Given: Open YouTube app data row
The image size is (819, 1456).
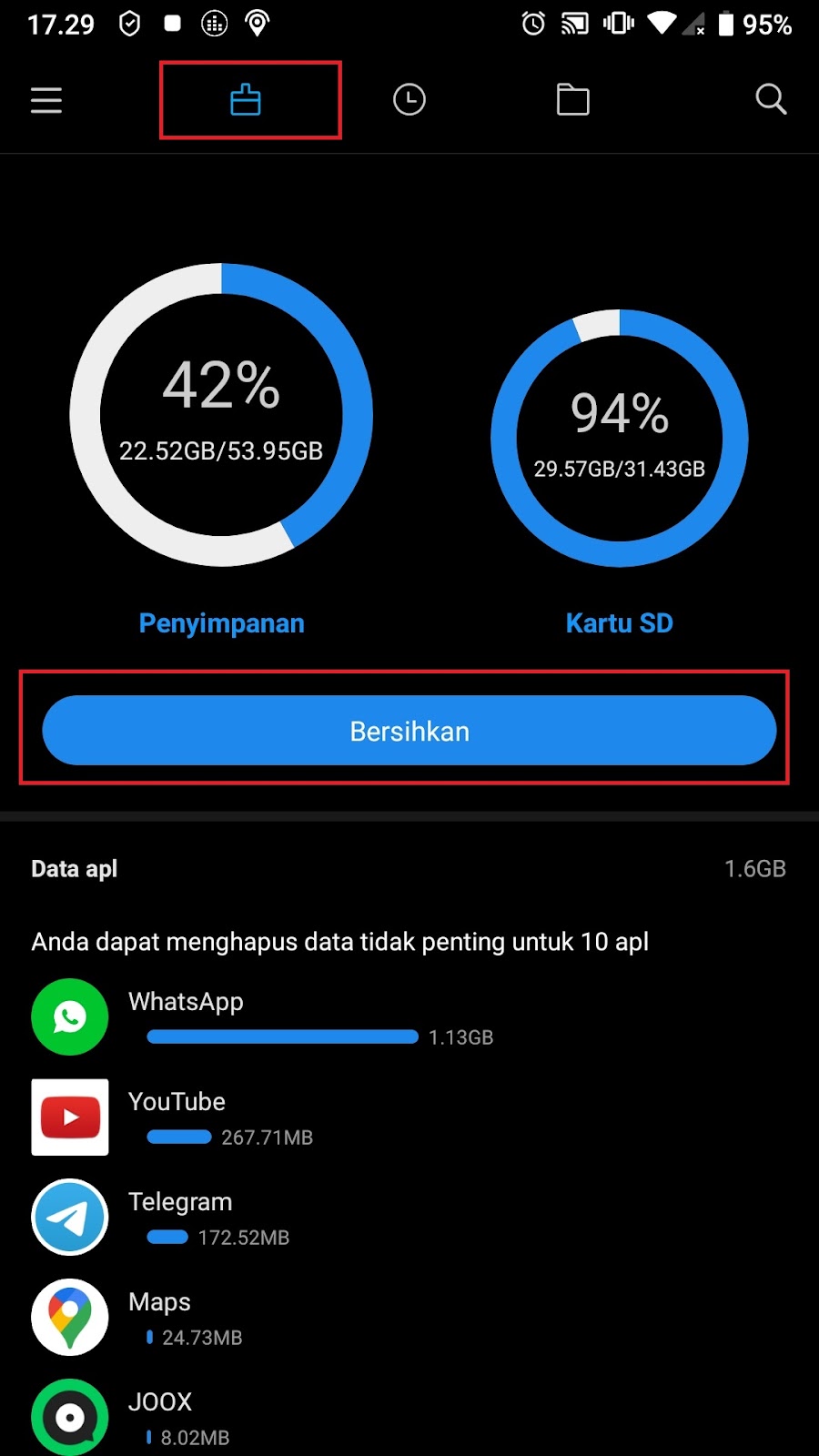Looking at the screenshot, I should 409,1117.
